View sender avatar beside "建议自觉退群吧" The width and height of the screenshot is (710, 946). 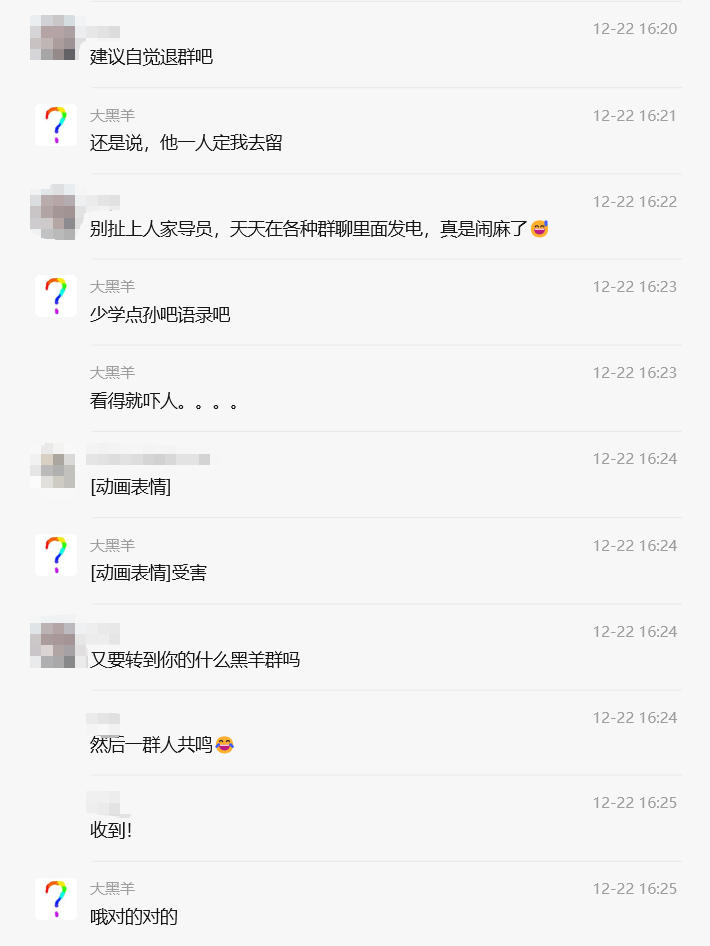(x=53, y=38)
